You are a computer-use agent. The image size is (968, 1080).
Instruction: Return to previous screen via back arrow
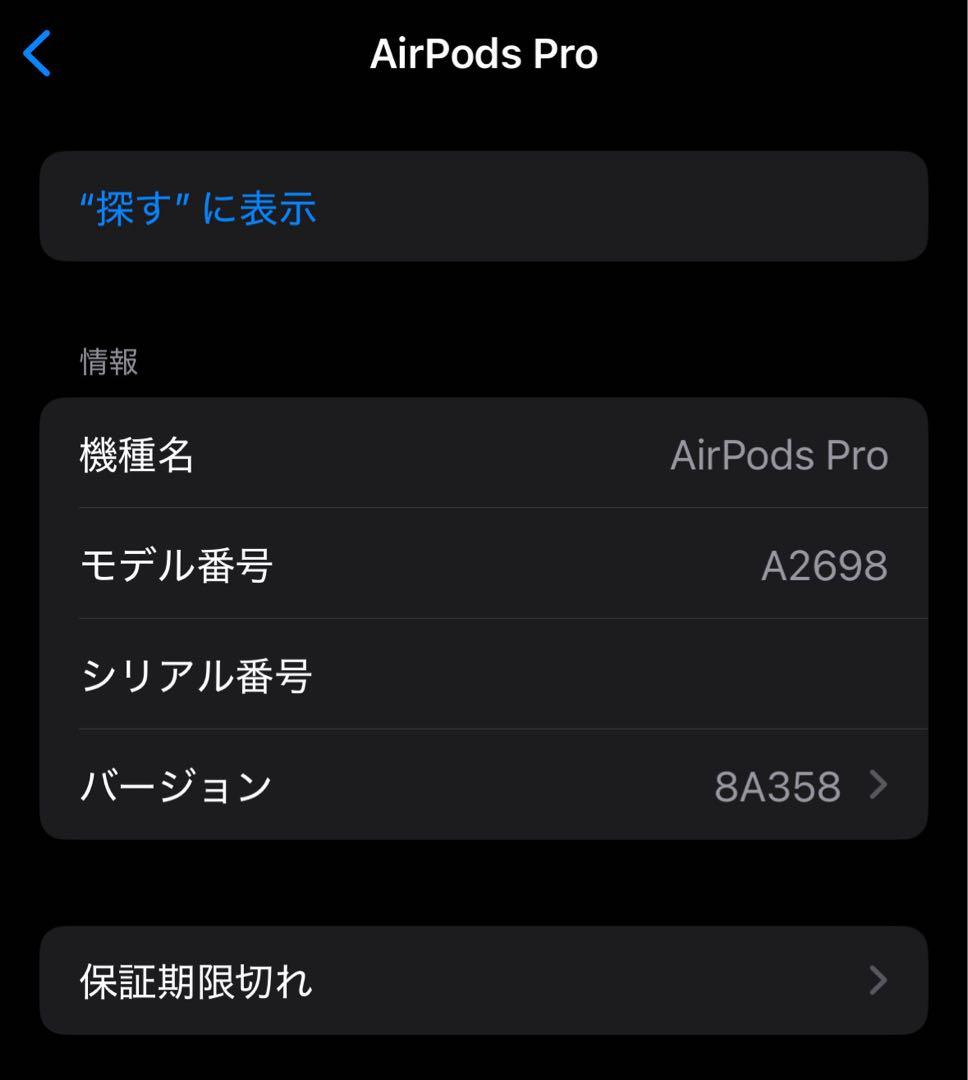pyautogui.click(x=38, y=55)
